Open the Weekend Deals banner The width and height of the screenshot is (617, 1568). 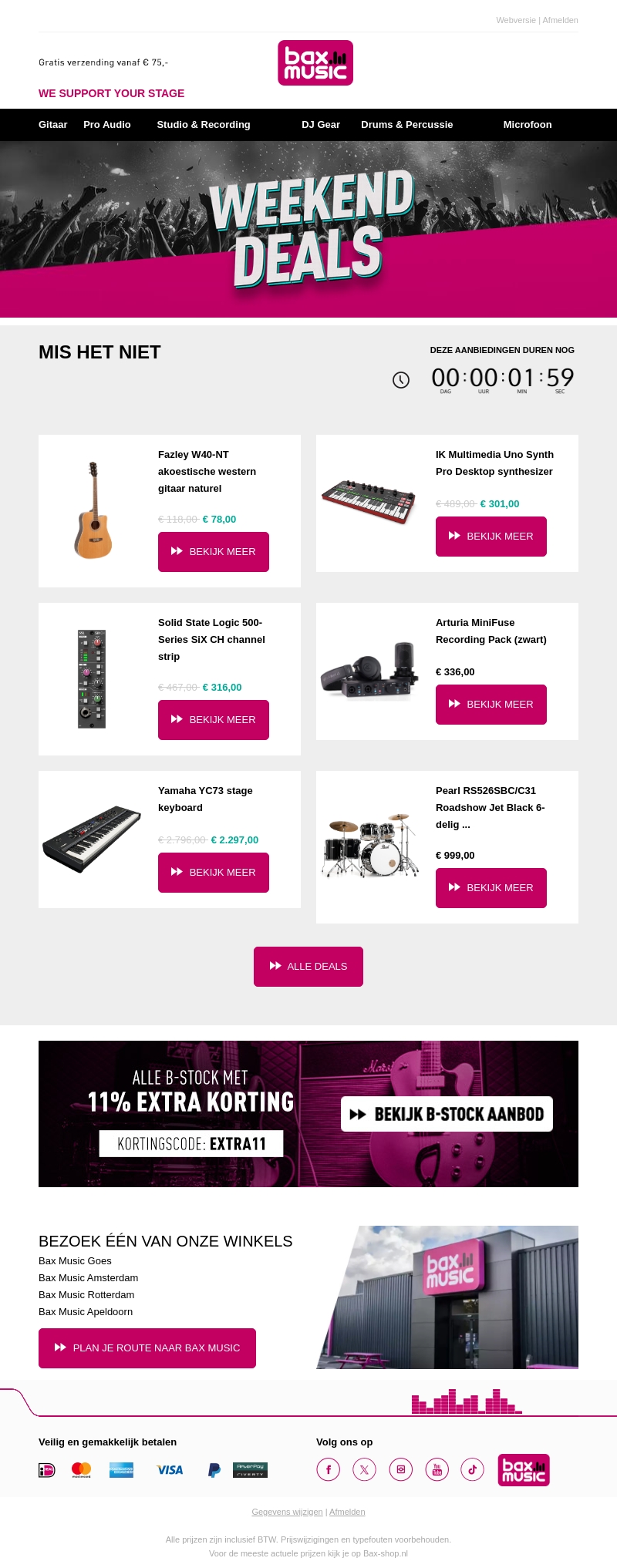point(308,229)
